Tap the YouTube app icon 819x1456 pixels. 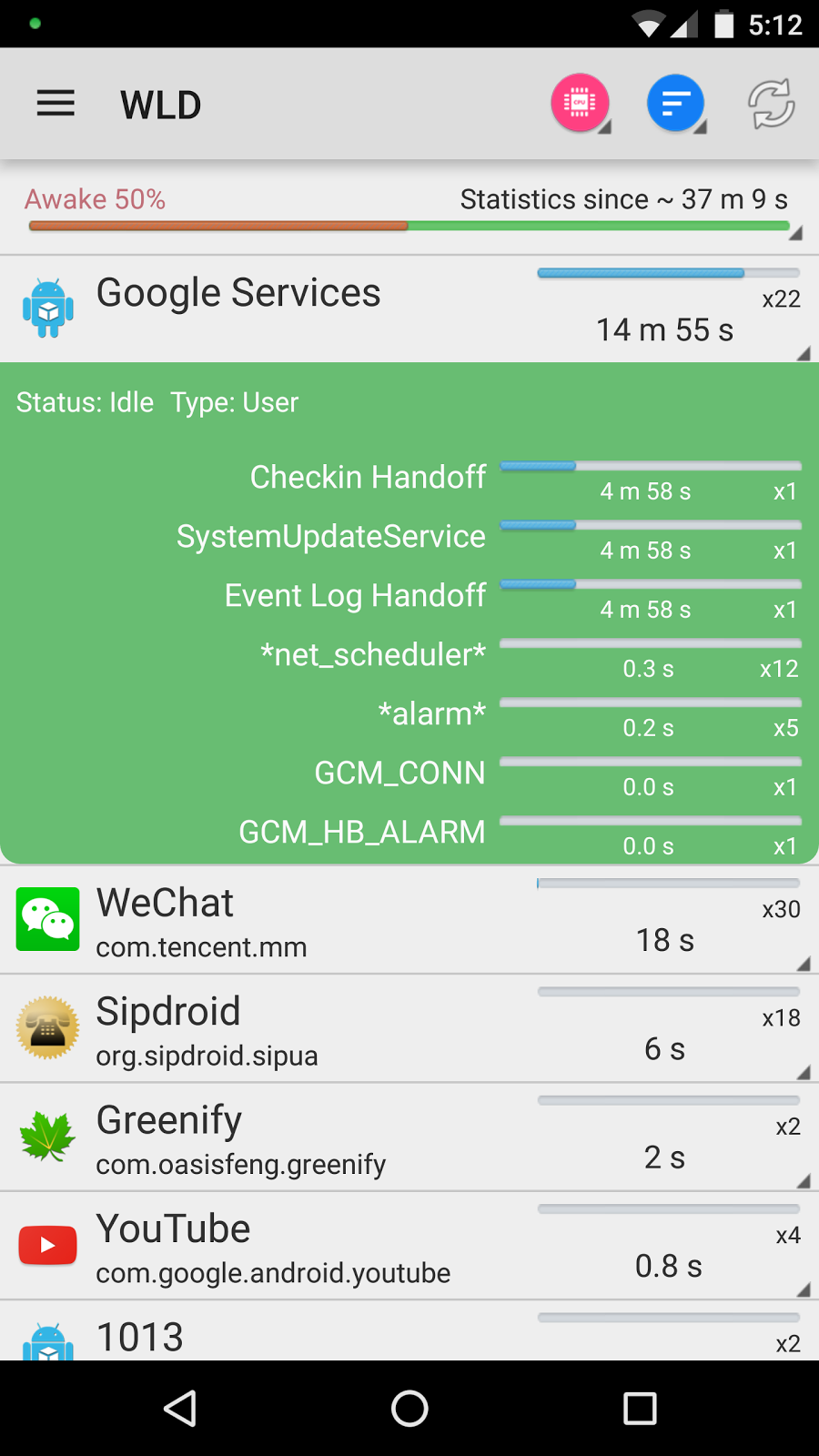[x=47, y=1245]
